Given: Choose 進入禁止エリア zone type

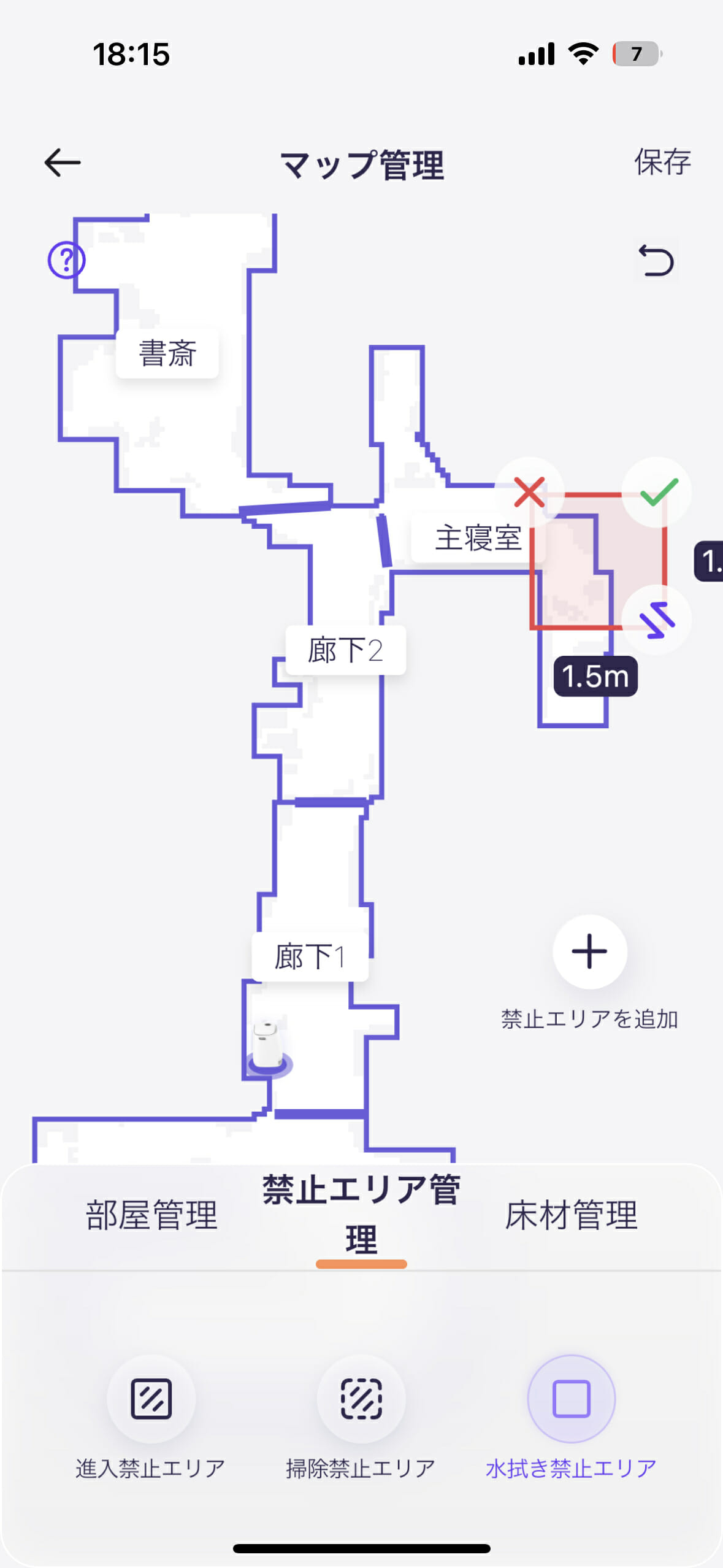Looking at the screenshot, I should pos(151,1399).
